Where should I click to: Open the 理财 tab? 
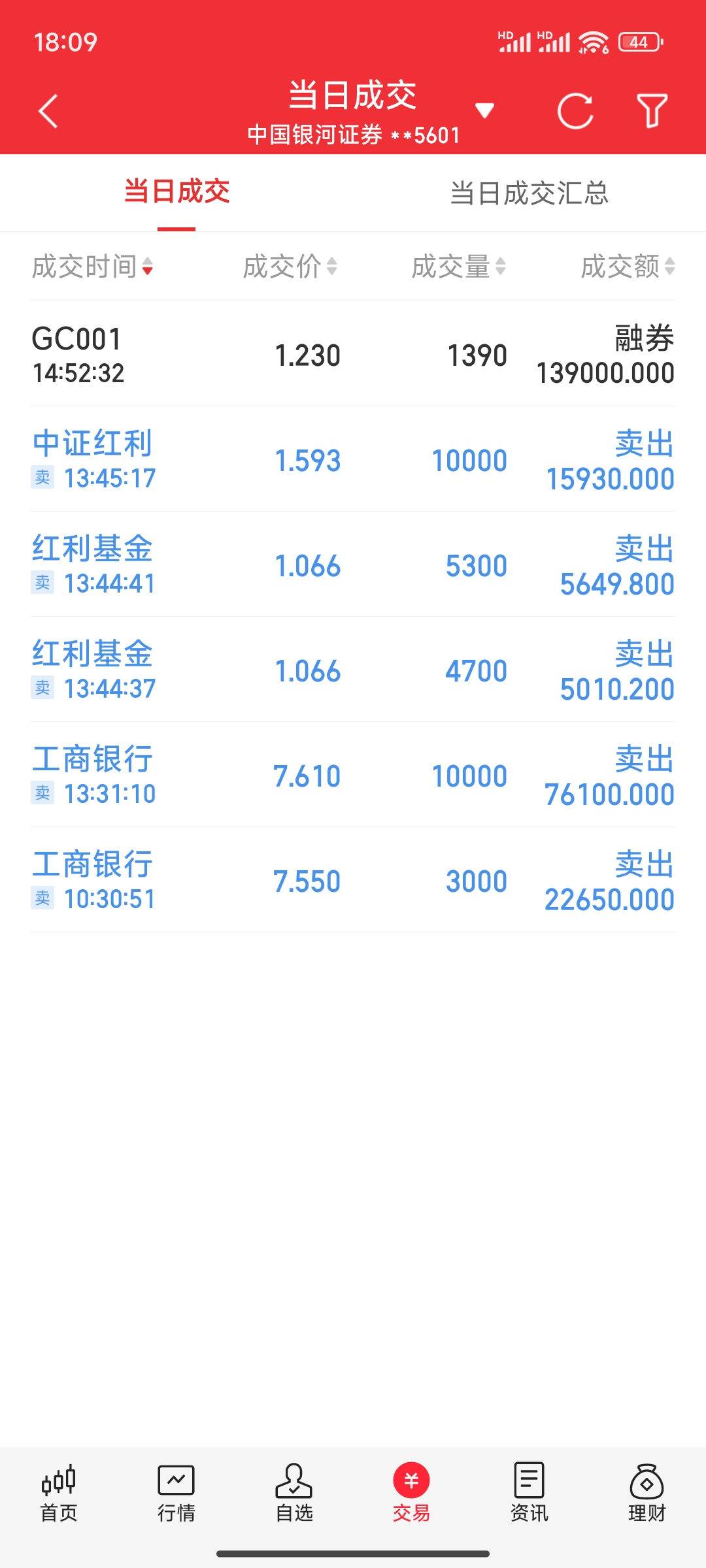(647, 1494)
